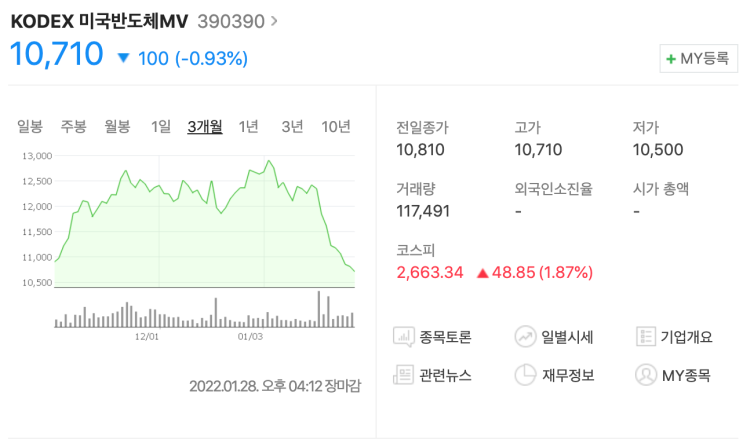View 일별시세 daily prices

(x=554, y=337)
